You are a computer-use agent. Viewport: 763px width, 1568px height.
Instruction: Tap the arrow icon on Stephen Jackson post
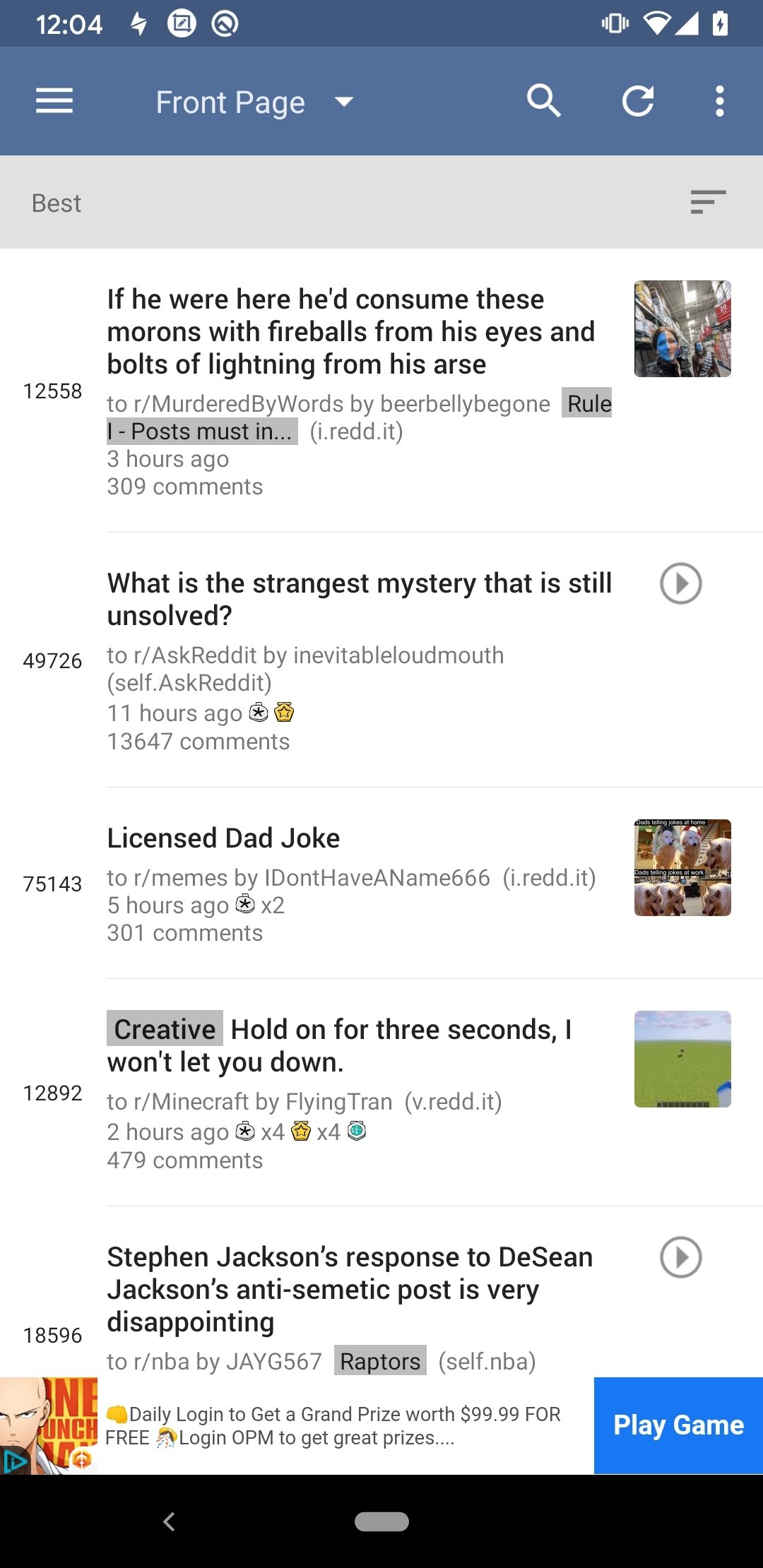(680, 1257)
